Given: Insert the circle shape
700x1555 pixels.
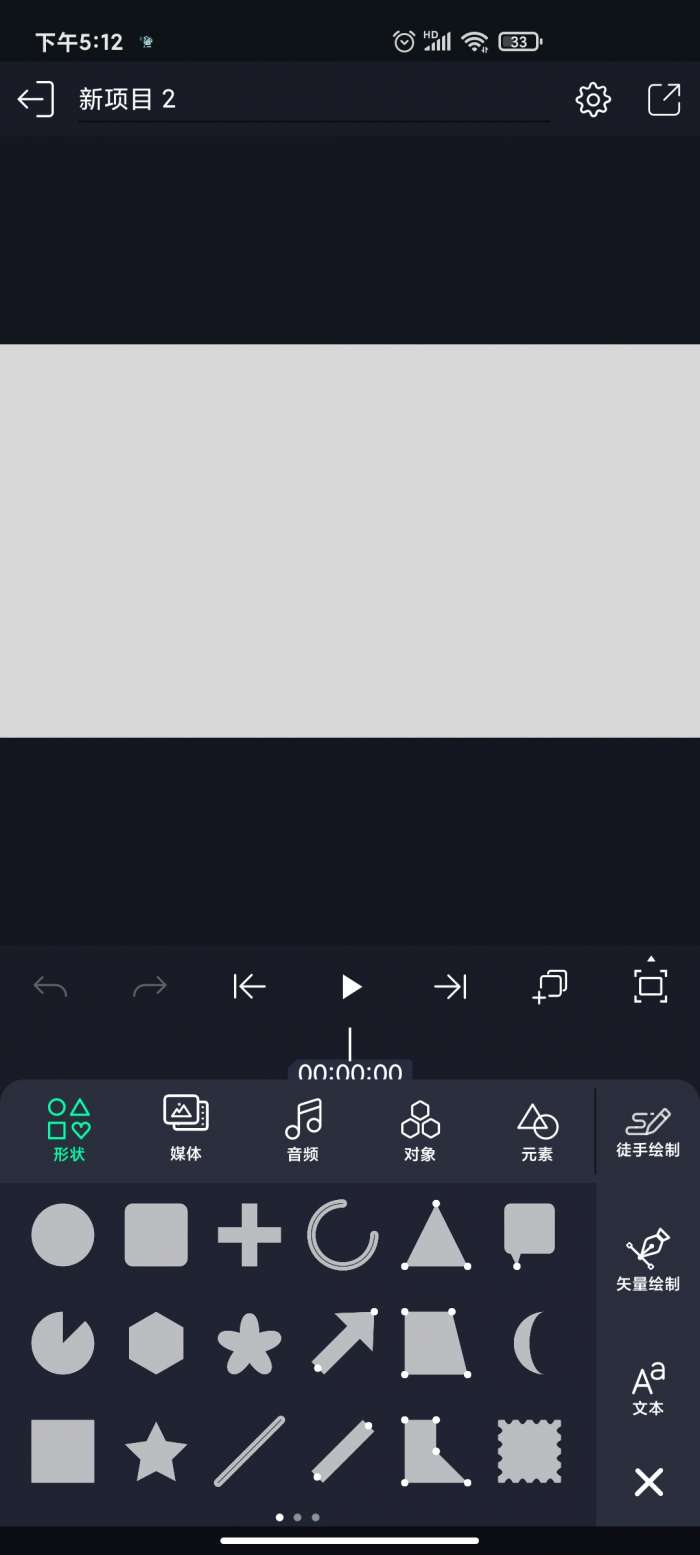Looking at the screenshot, I should coord(63,1235).
